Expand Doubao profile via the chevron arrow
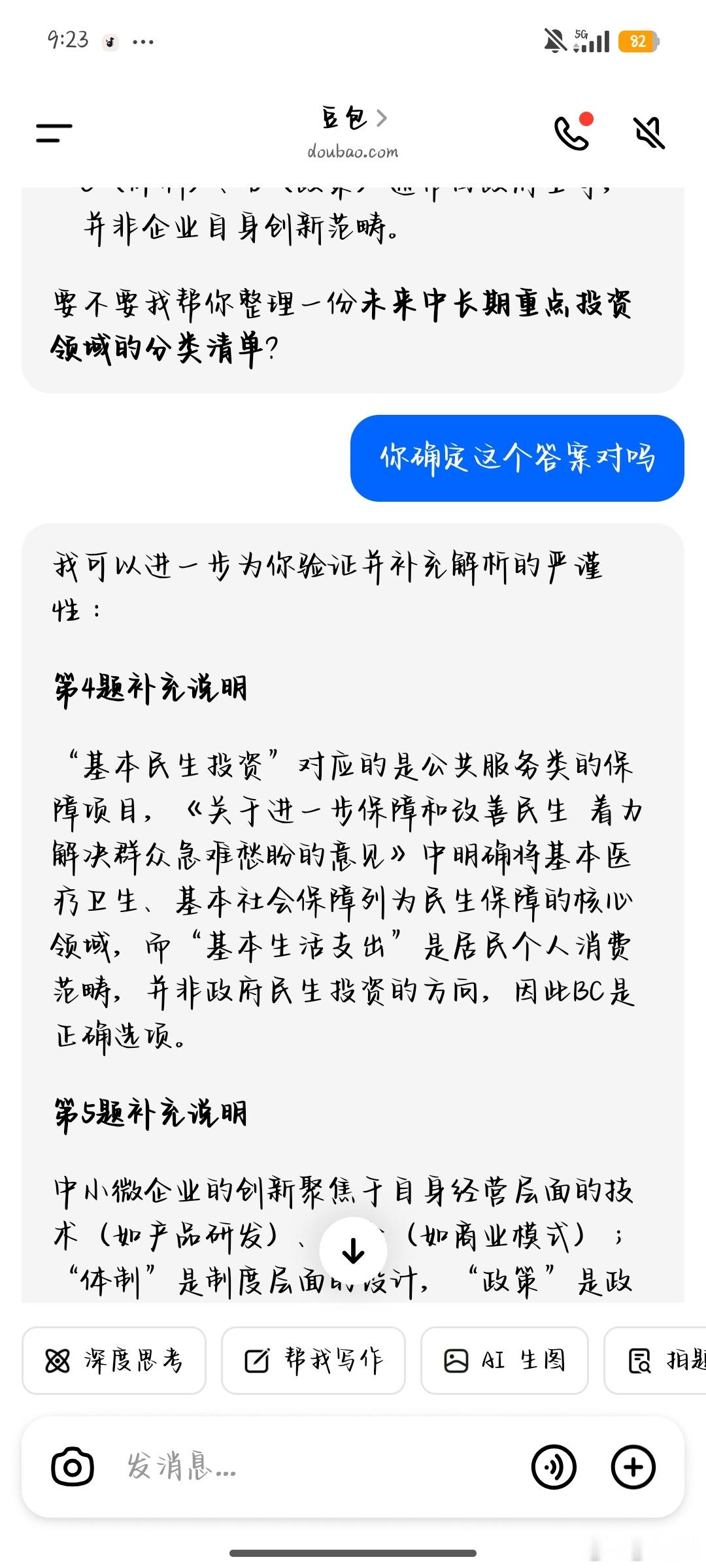 [x=383, y=116]
